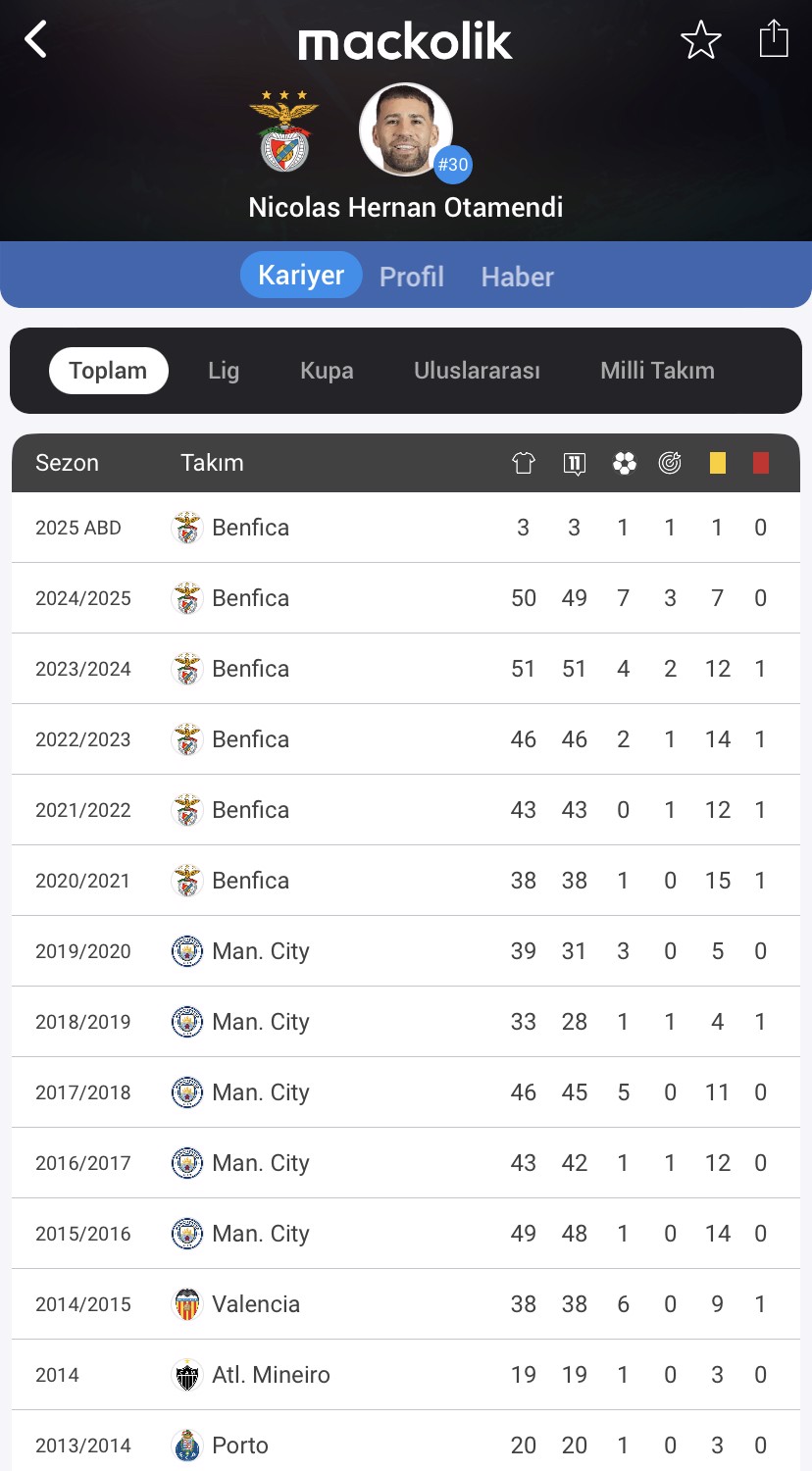Screen dimensions: 812x1471
Task: Open the Benfica team crest
Action: pyautogui.click(x=284, y=130)
